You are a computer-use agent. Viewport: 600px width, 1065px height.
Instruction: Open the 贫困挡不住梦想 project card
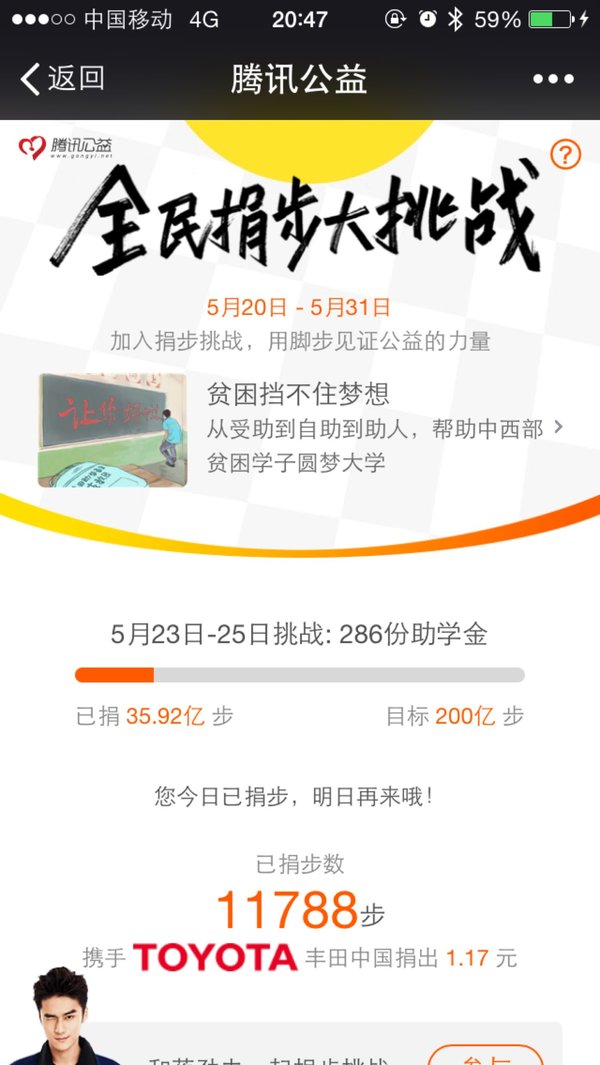300,429
